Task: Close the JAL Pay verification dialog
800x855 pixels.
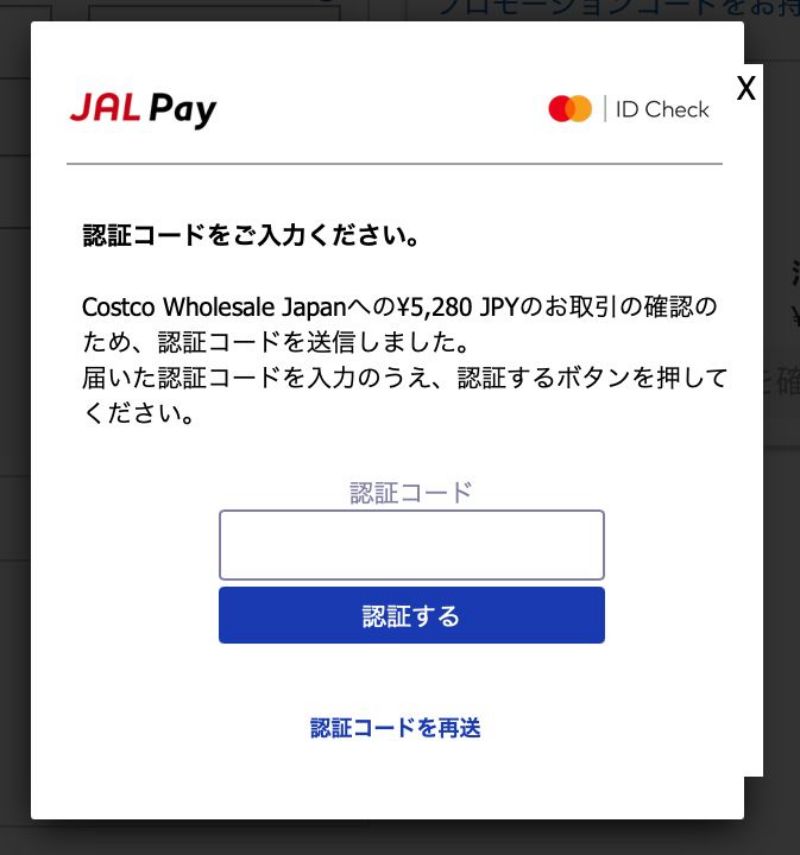Action: point(746,89)
